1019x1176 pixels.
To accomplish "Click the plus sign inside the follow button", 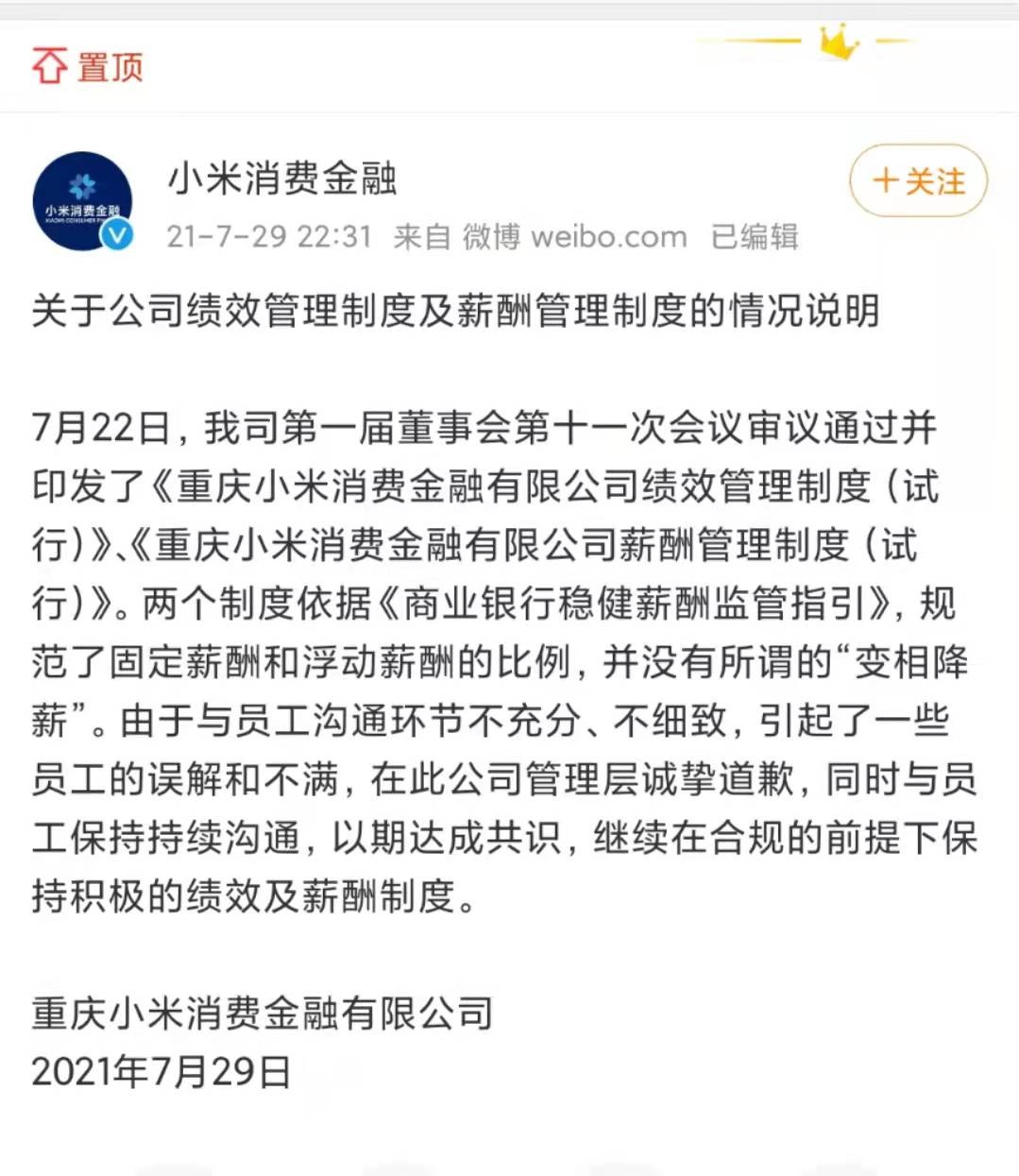I will (x=885, y=182).
